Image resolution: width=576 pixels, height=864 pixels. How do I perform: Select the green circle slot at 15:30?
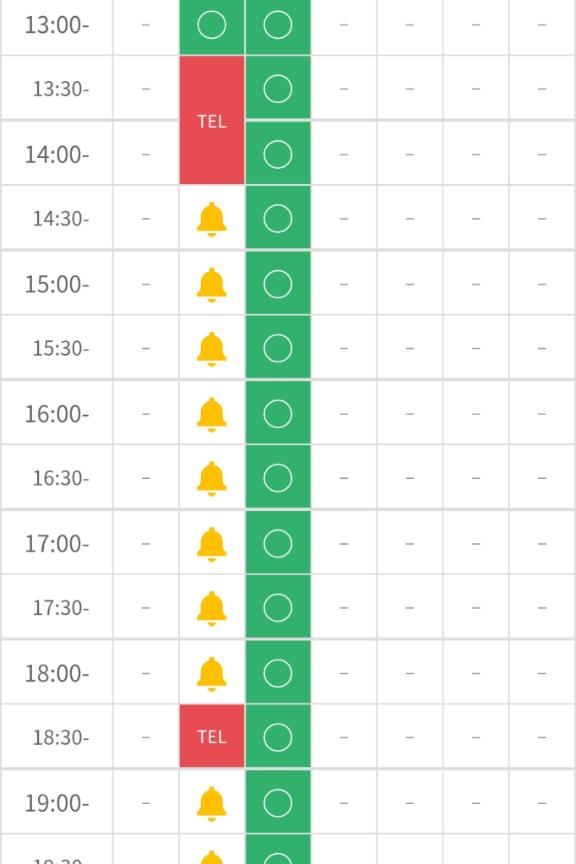(278, 348)
